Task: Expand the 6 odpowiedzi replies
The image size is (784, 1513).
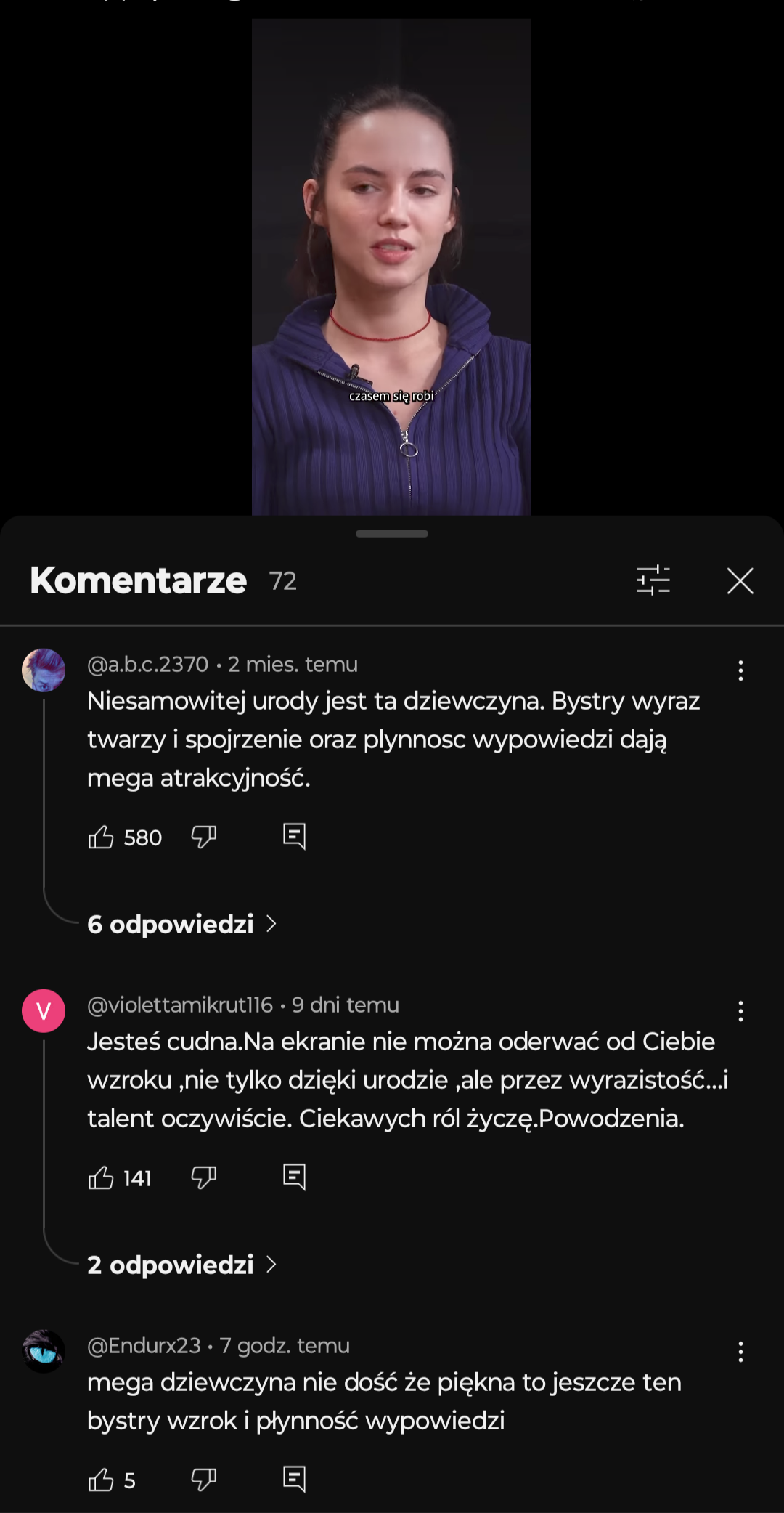Action: click(x=181, y=924)
